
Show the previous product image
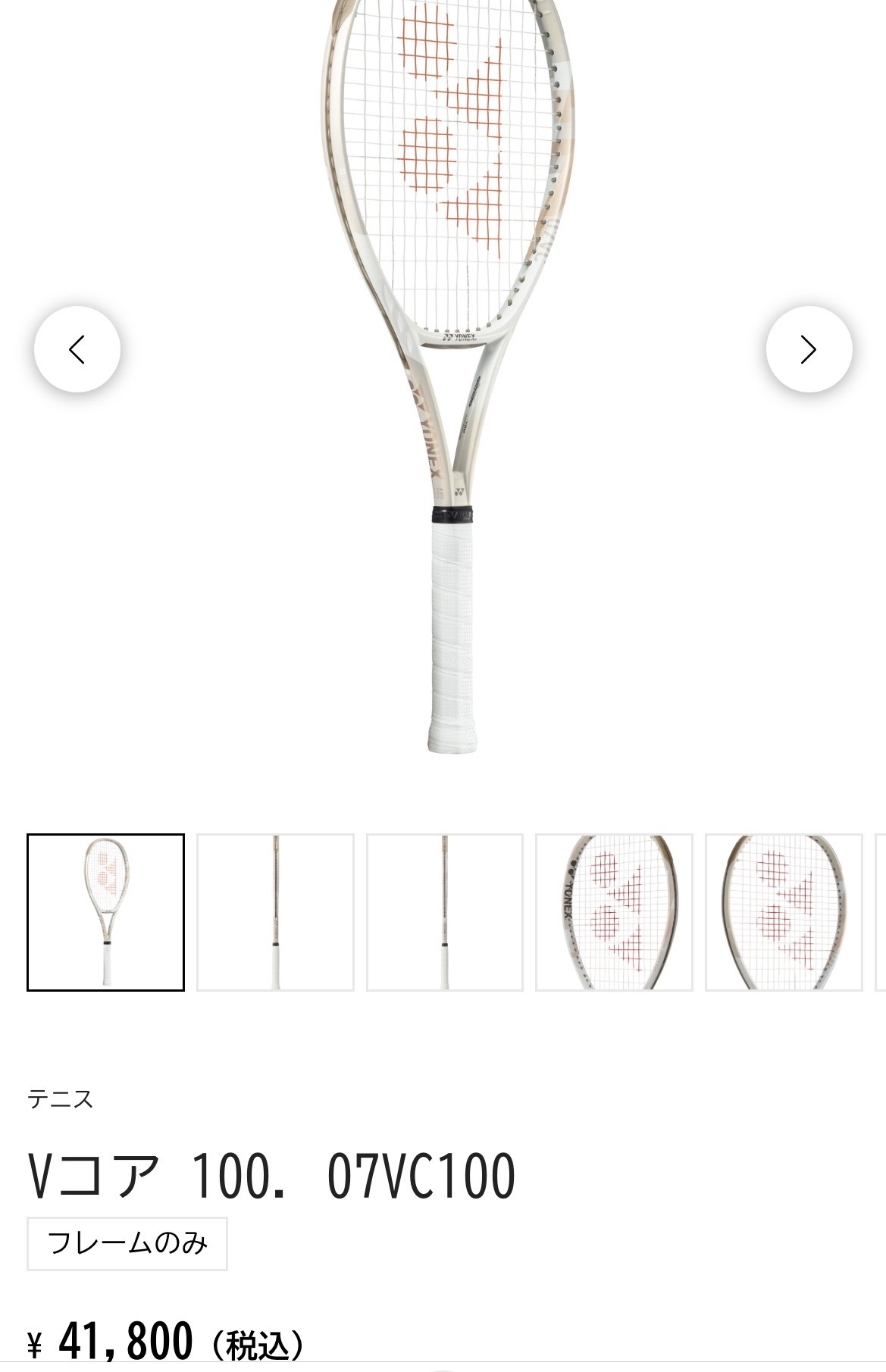pyautogui.click(x=77, y=349)
